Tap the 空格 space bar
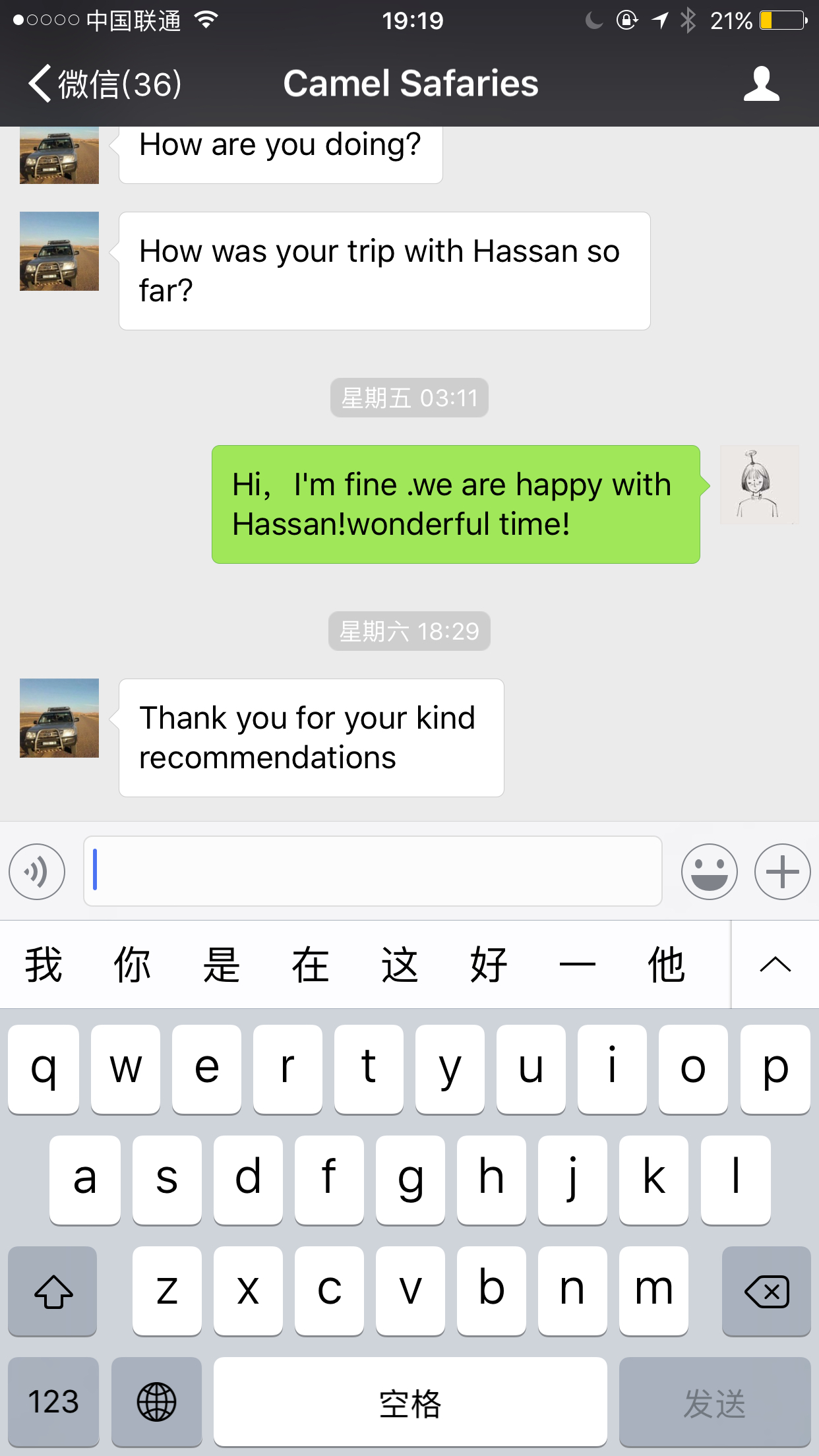This screenshot has height=1456, width=819. click(x=409, y=1401)
